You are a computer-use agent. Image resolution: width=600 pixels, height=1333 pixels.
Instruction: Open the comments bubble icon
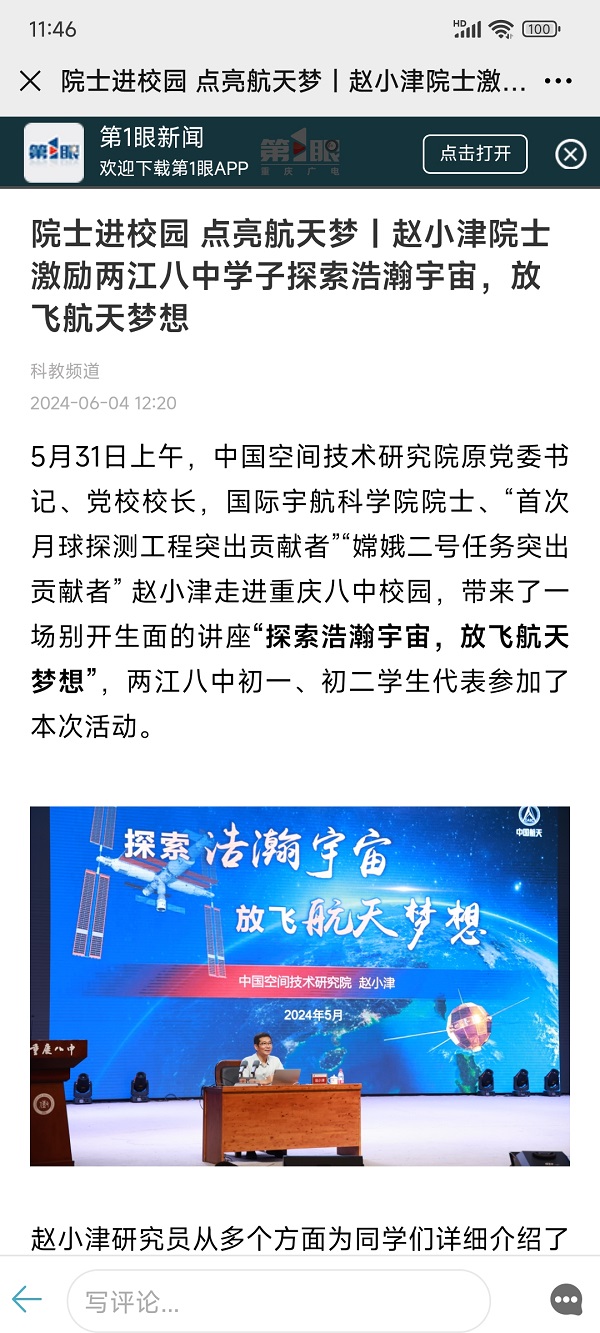(566, 1300)
